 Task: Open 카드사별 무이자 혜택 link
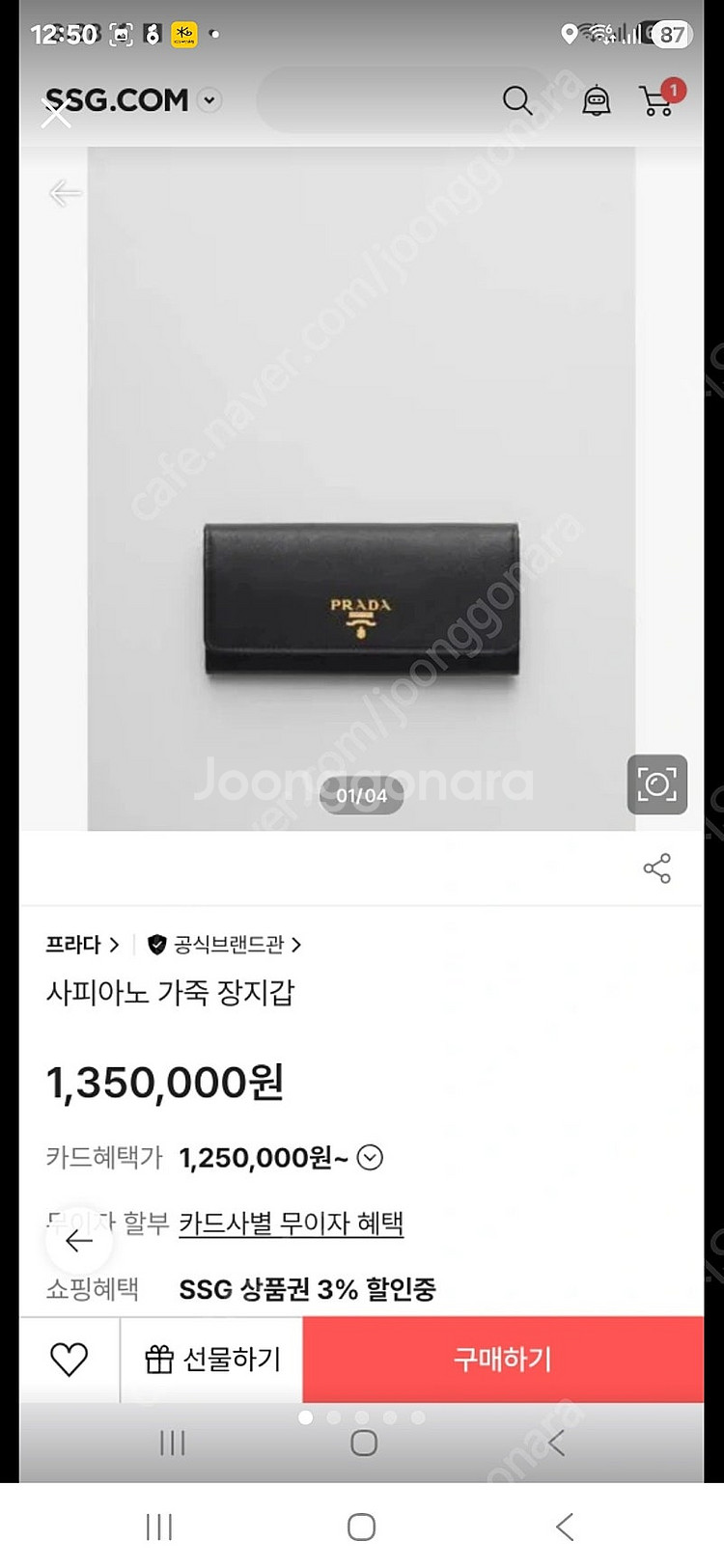291,1224
